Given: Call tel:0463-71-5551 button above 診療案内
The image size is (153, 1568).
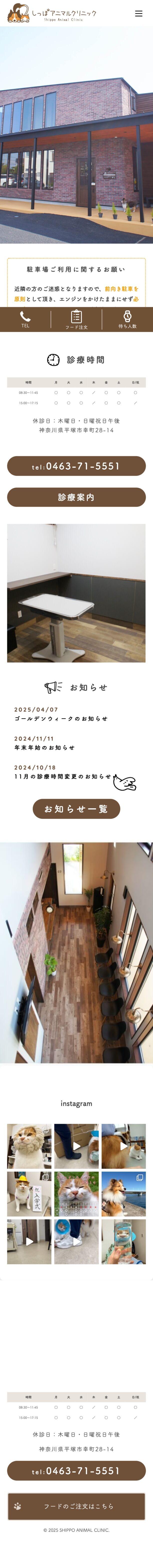Looking at the screenshot, I should point(76,466).
